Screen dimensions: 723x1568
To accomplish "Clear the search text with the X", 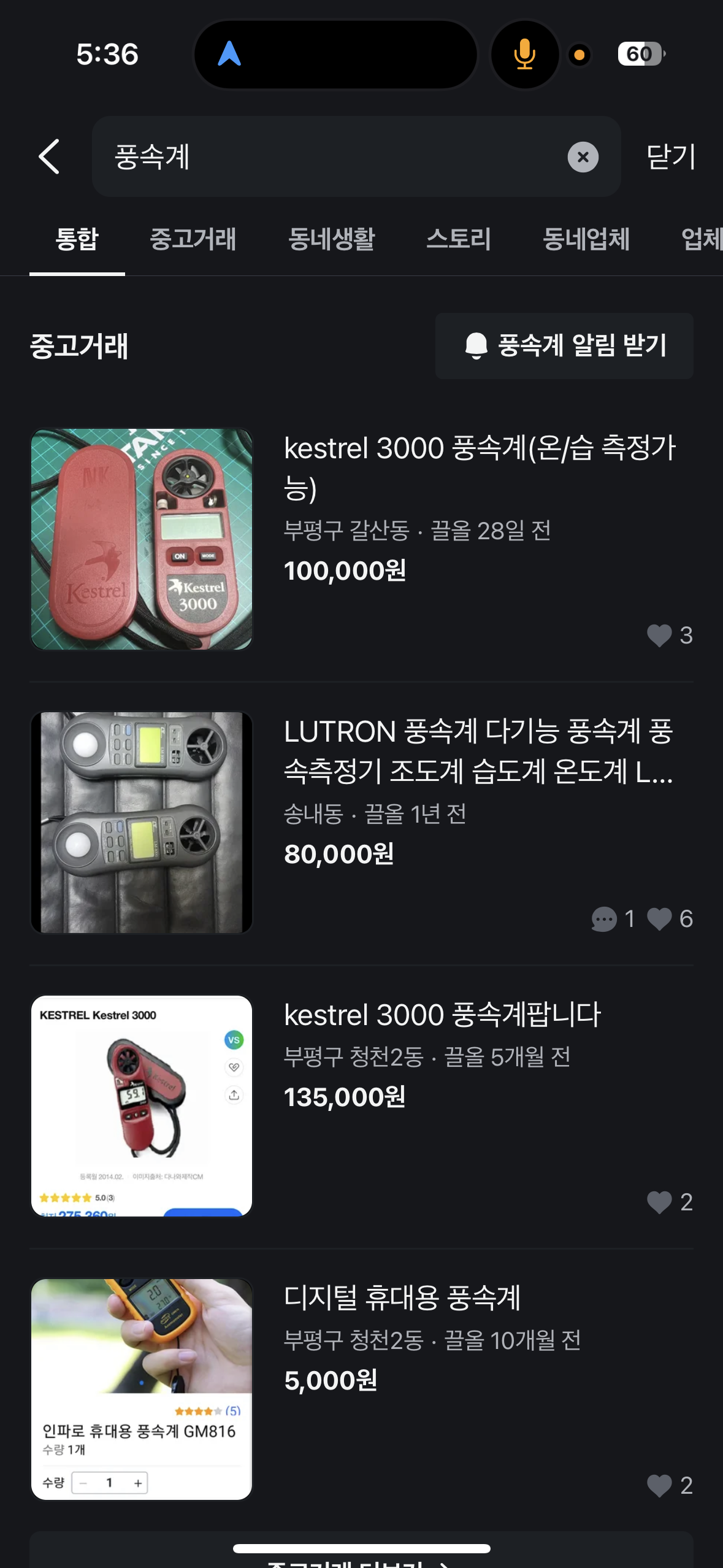I will pyautogui.click(x=583, y=157).
